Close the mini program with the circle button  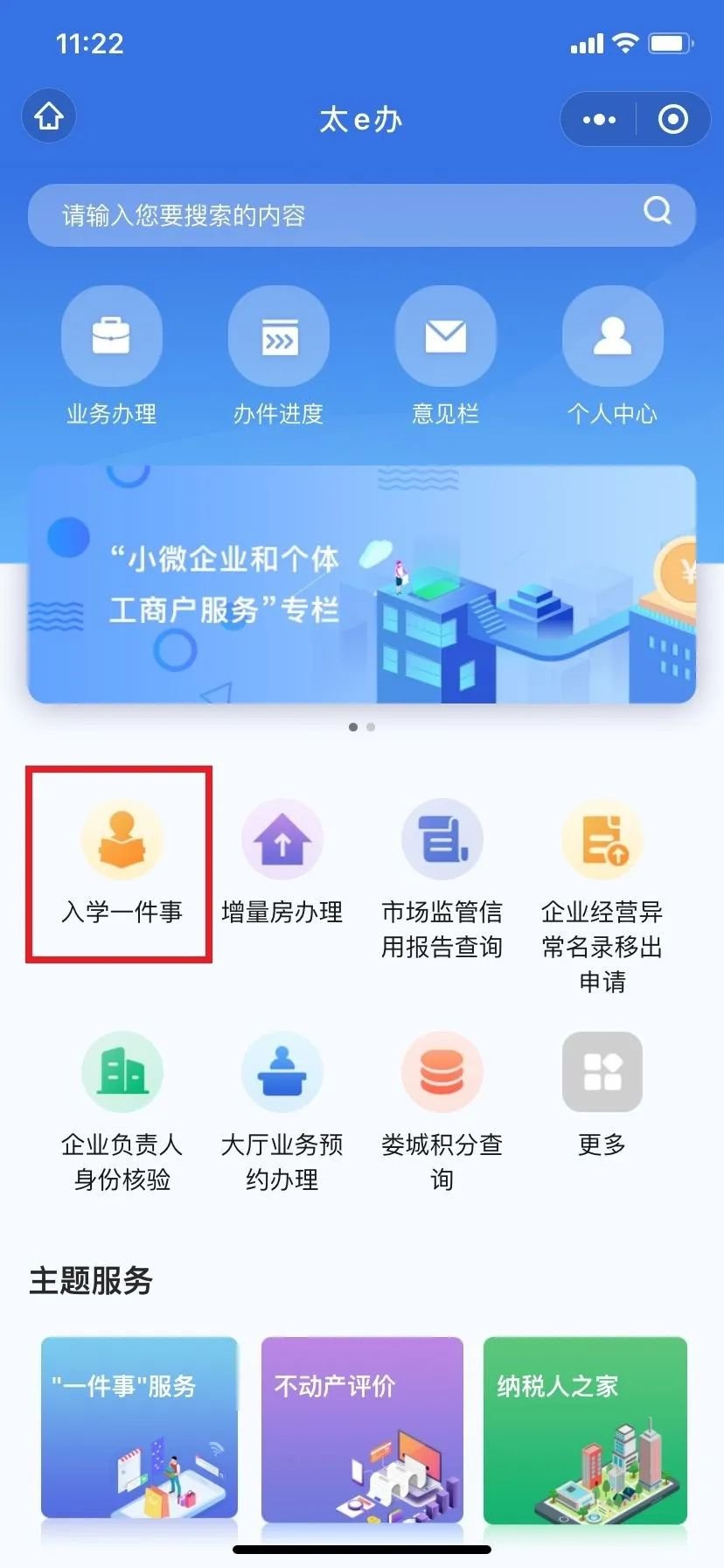pyautogui.click(x=672, y=119)
